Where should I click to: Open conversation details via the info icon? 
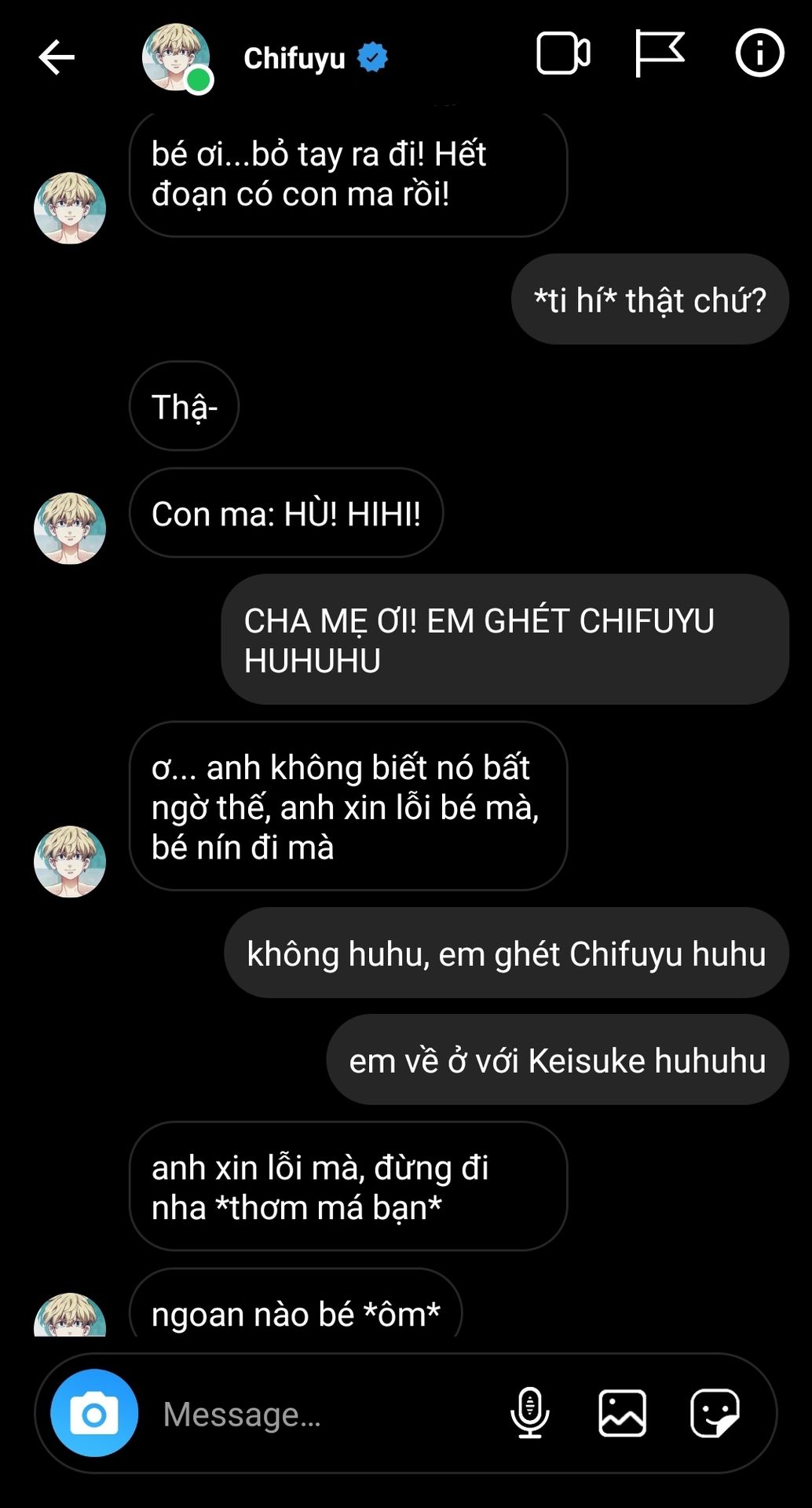(x=759, y=53)
